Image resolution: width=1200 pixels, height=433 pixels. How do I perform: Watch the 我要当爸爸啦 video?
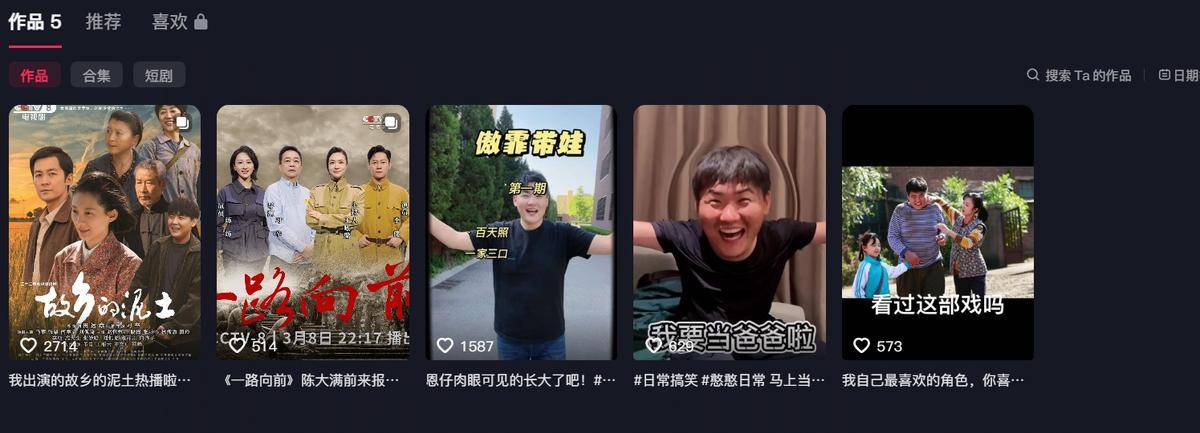pos(729,232)
